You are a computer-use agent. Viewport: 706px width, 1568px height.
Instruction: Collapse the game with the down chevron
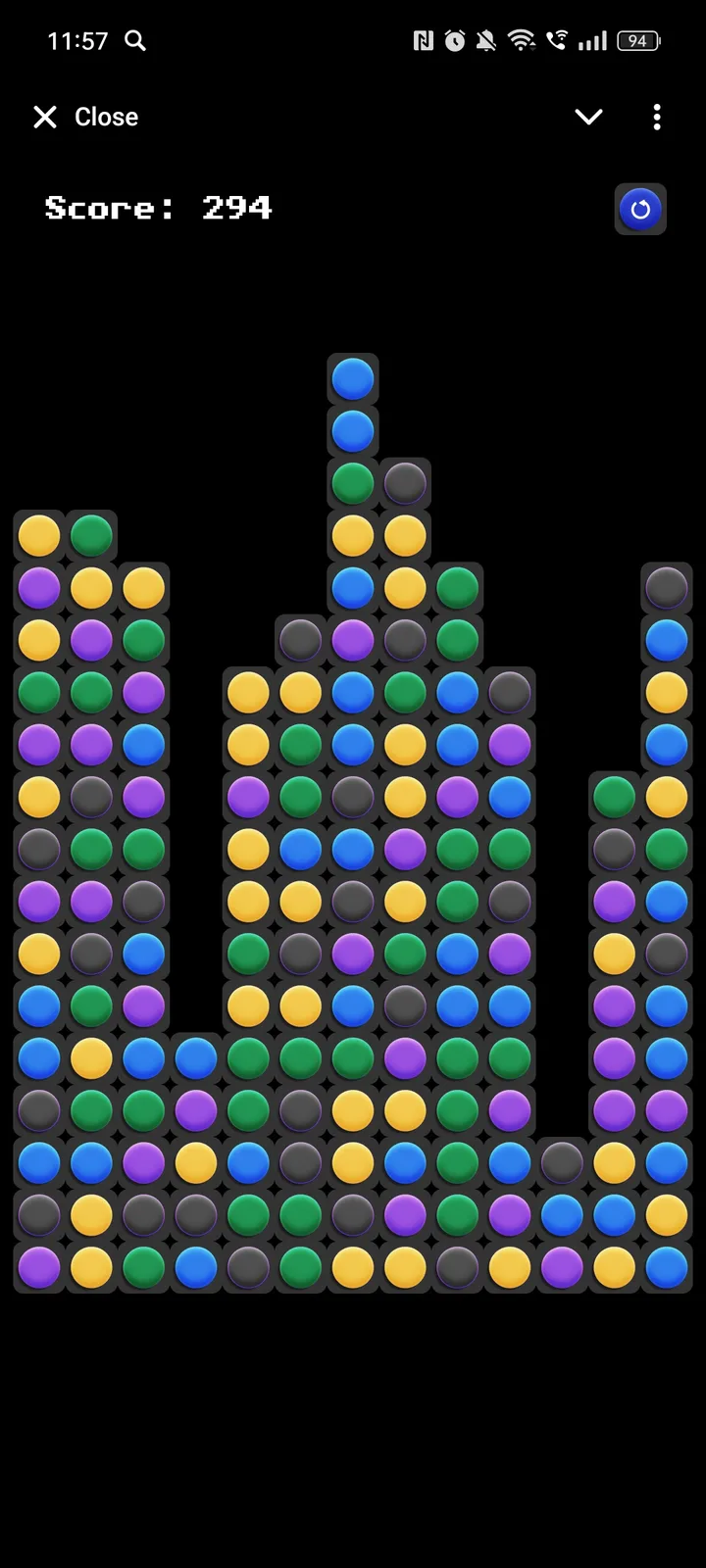point(588,117)
